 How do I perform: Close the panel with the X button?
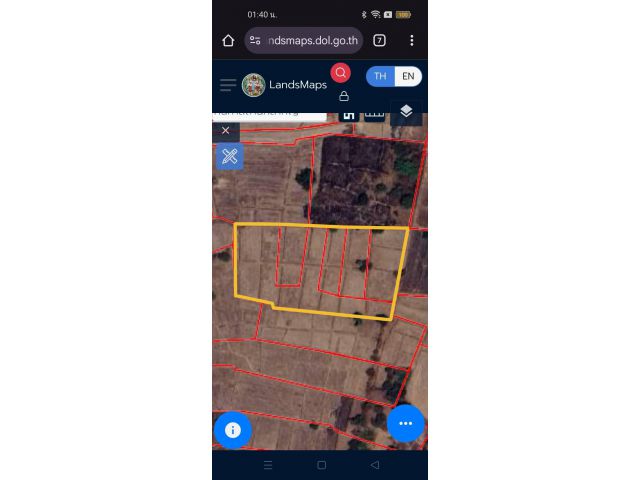(x=226, y=131)
